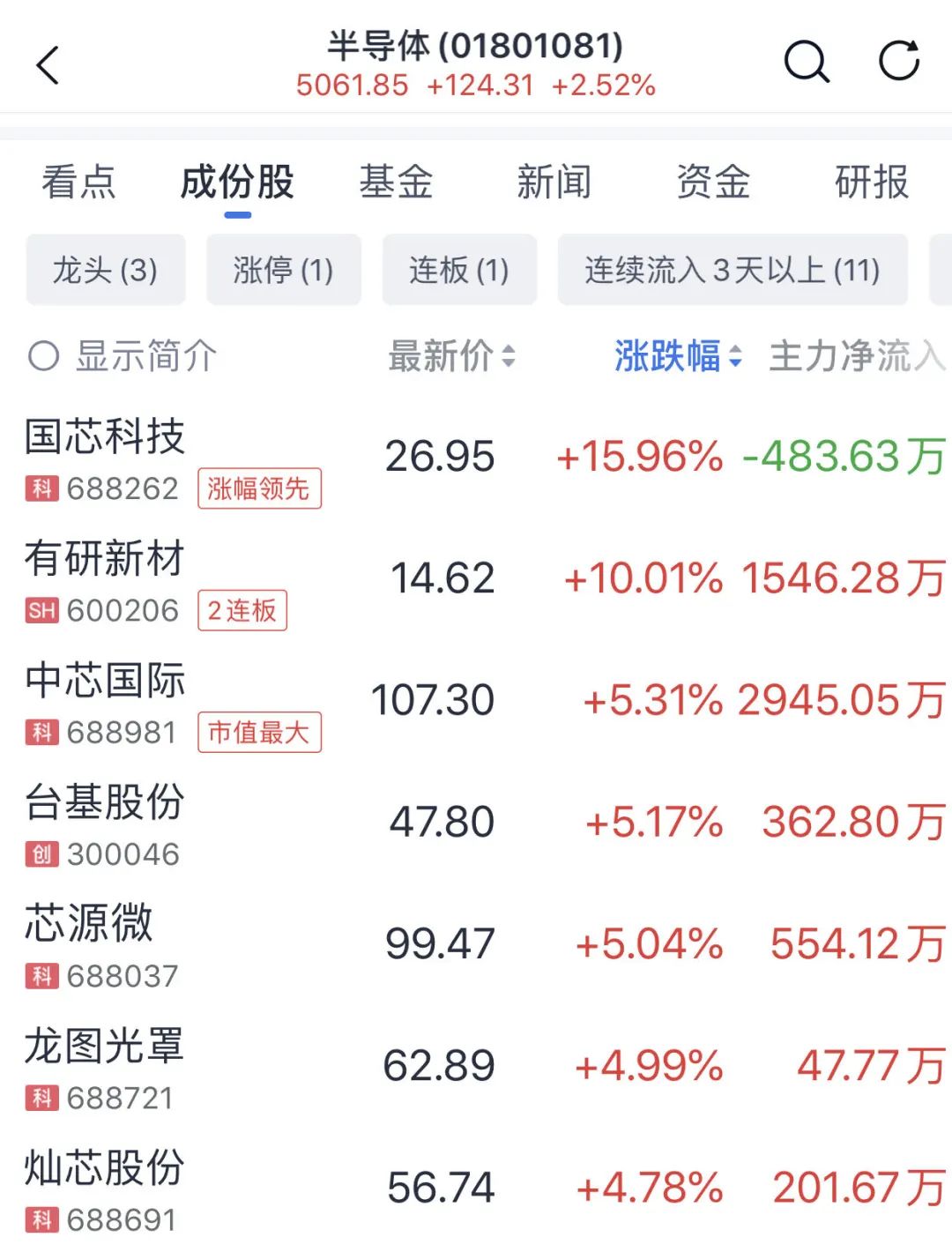The height and width of the screenshot is (1252, 952).
Task: Open the 新闻 tab
Action: [554, 183]
